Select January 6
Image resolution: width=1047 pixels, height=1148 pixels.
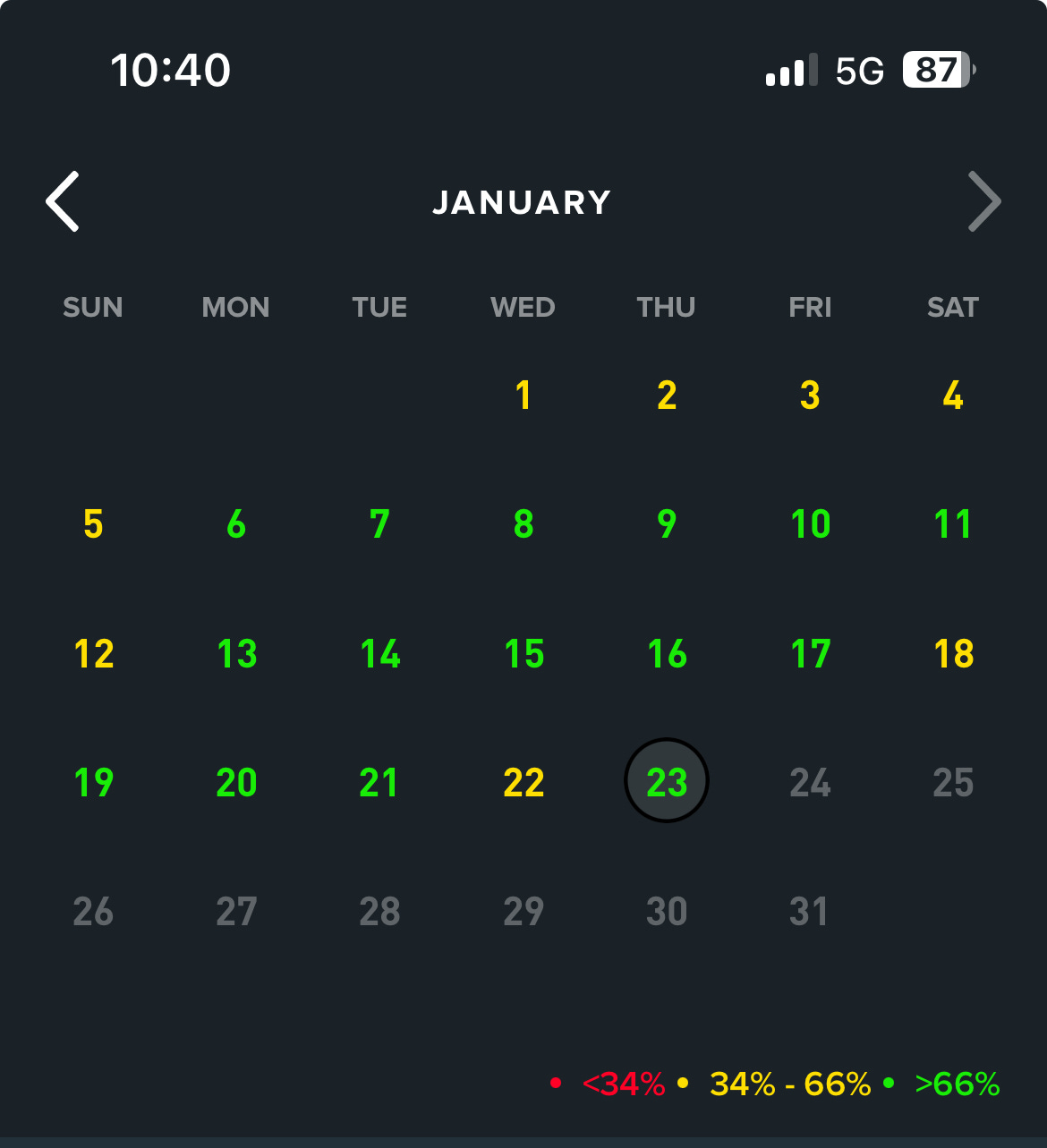[236, 524]
